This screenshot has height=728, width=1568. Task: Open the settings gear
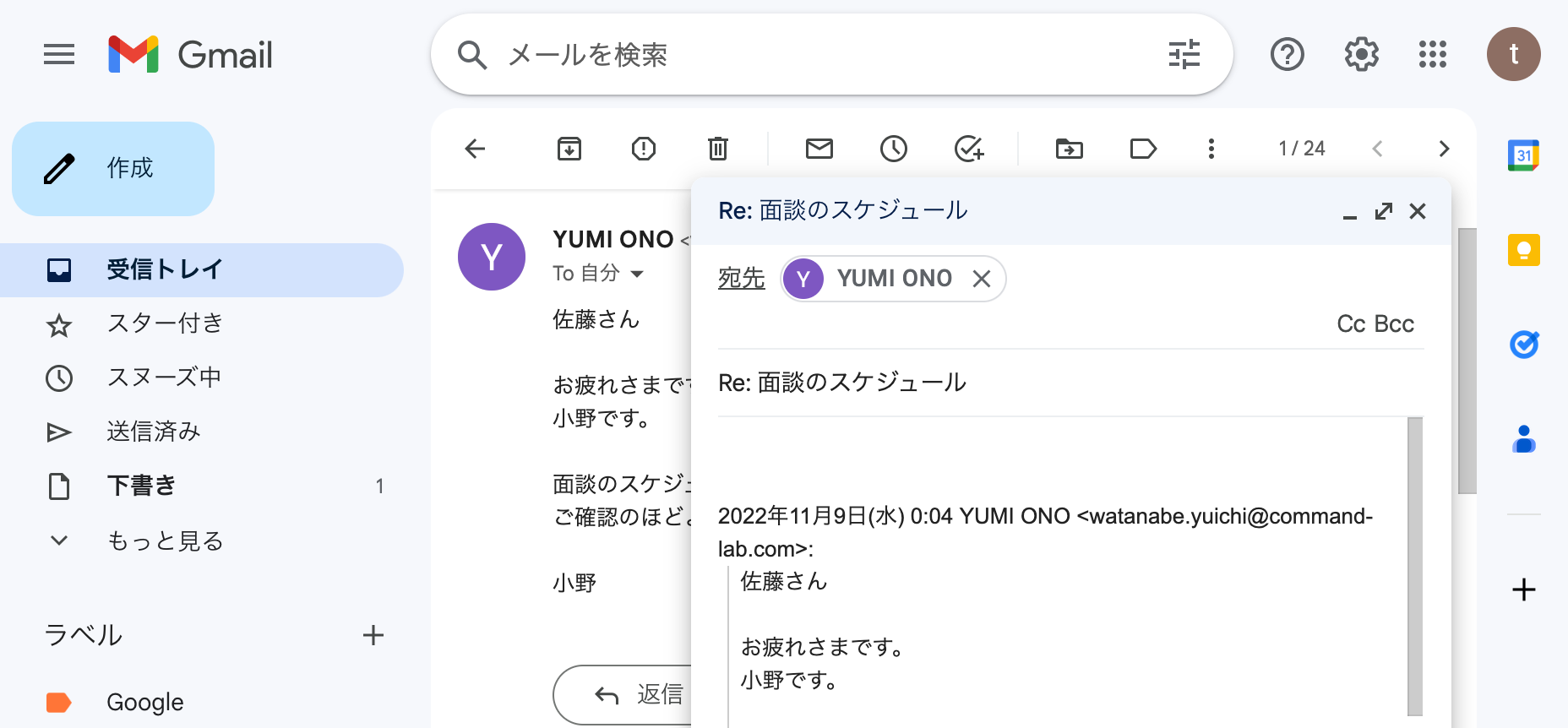coord(1361,55)
